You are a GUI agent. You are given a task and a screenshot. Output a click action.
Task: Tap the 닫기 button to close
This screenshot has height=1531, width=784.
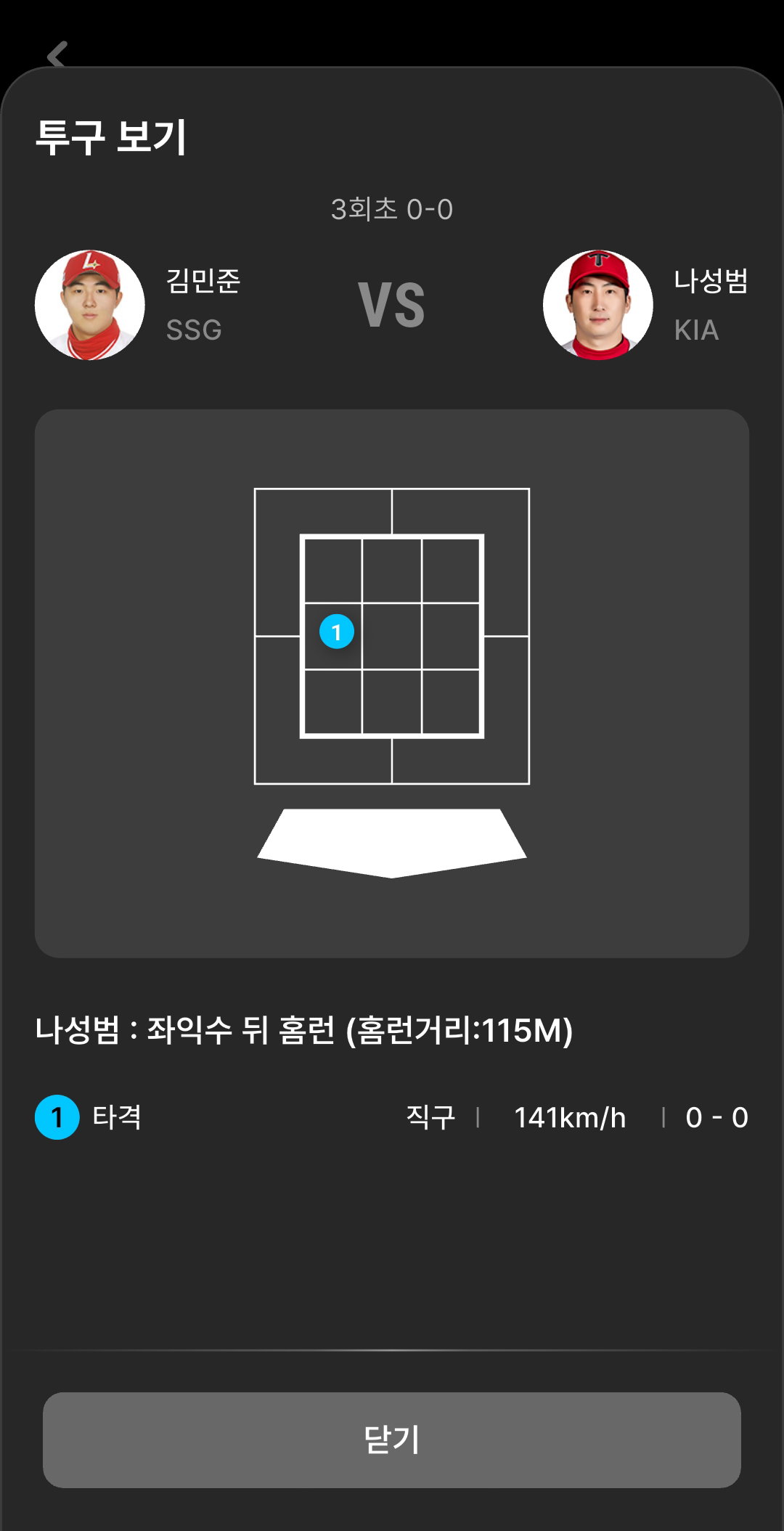[x=392, y=1440]
